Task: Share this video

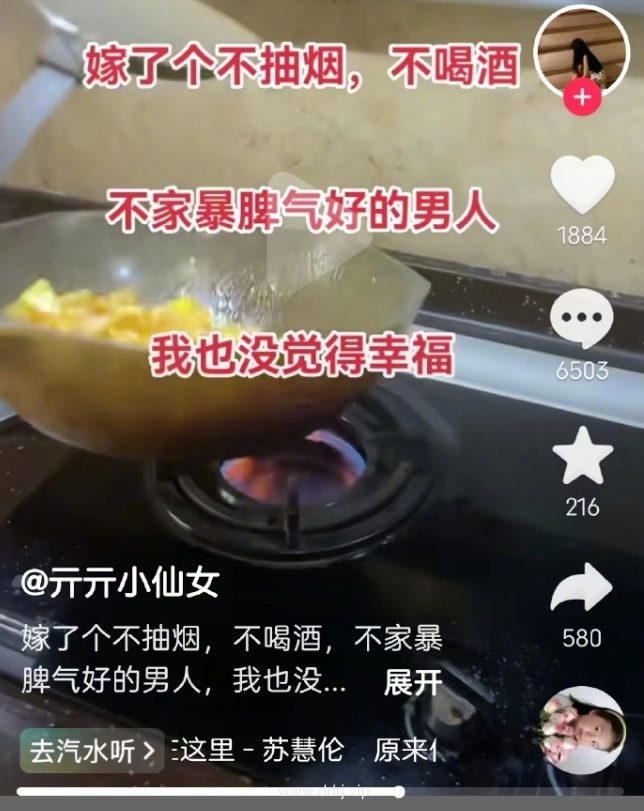Action: (x=581, y=589)
